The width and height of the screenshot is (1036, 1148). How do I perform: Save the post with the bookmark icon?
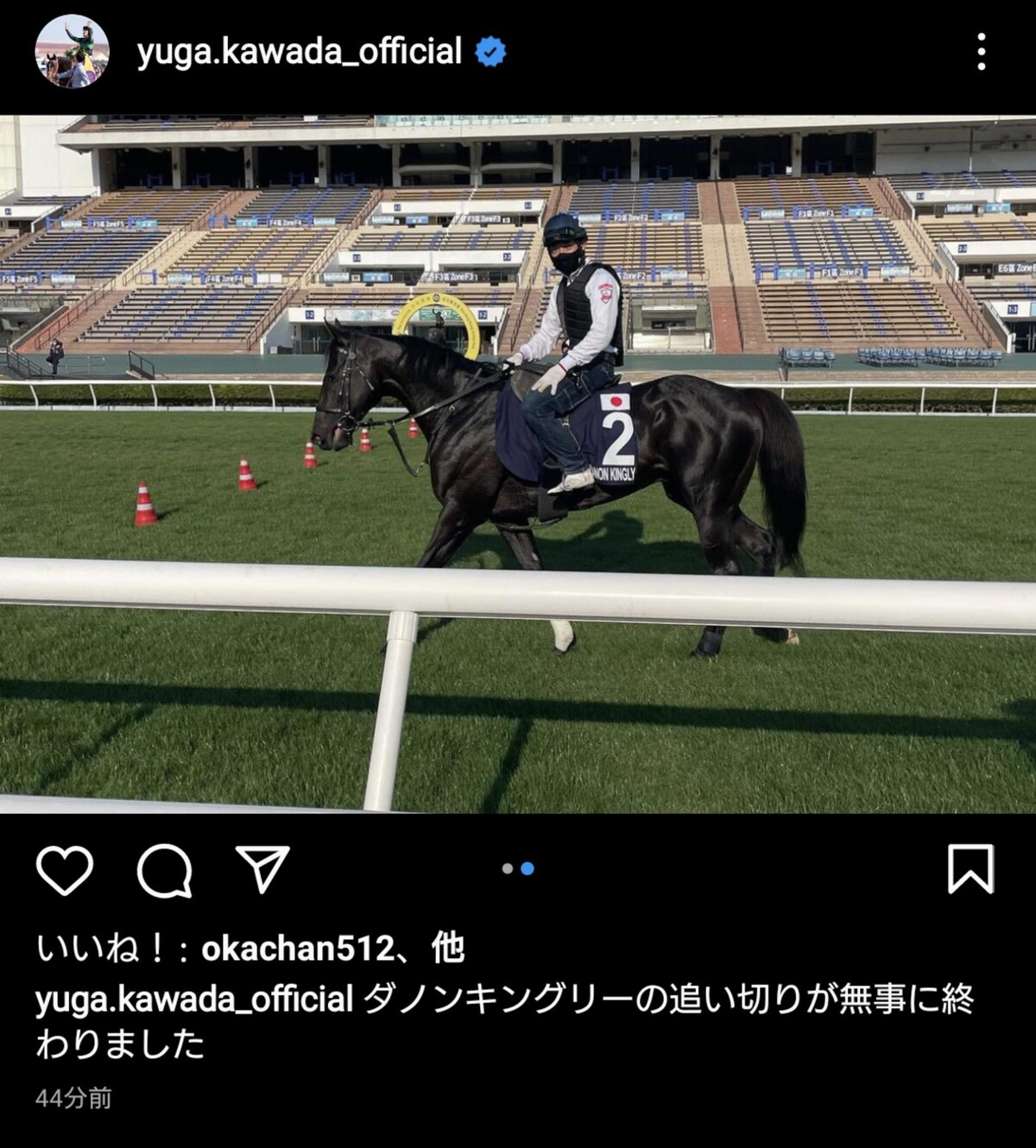[970, 869]
